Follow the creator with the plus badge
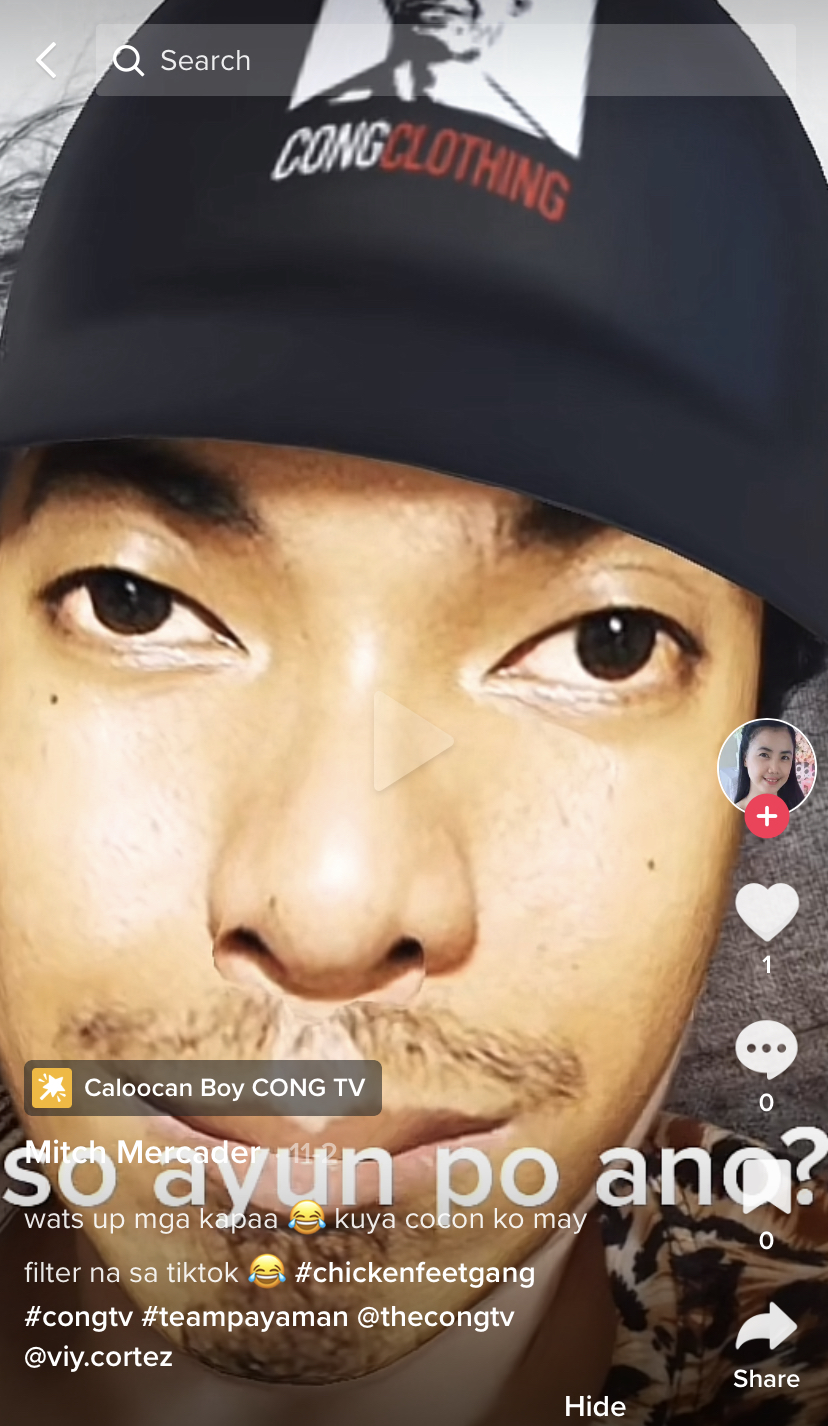Image resolution: width=828 pixels, height=1426 pixels. [766, 816]
